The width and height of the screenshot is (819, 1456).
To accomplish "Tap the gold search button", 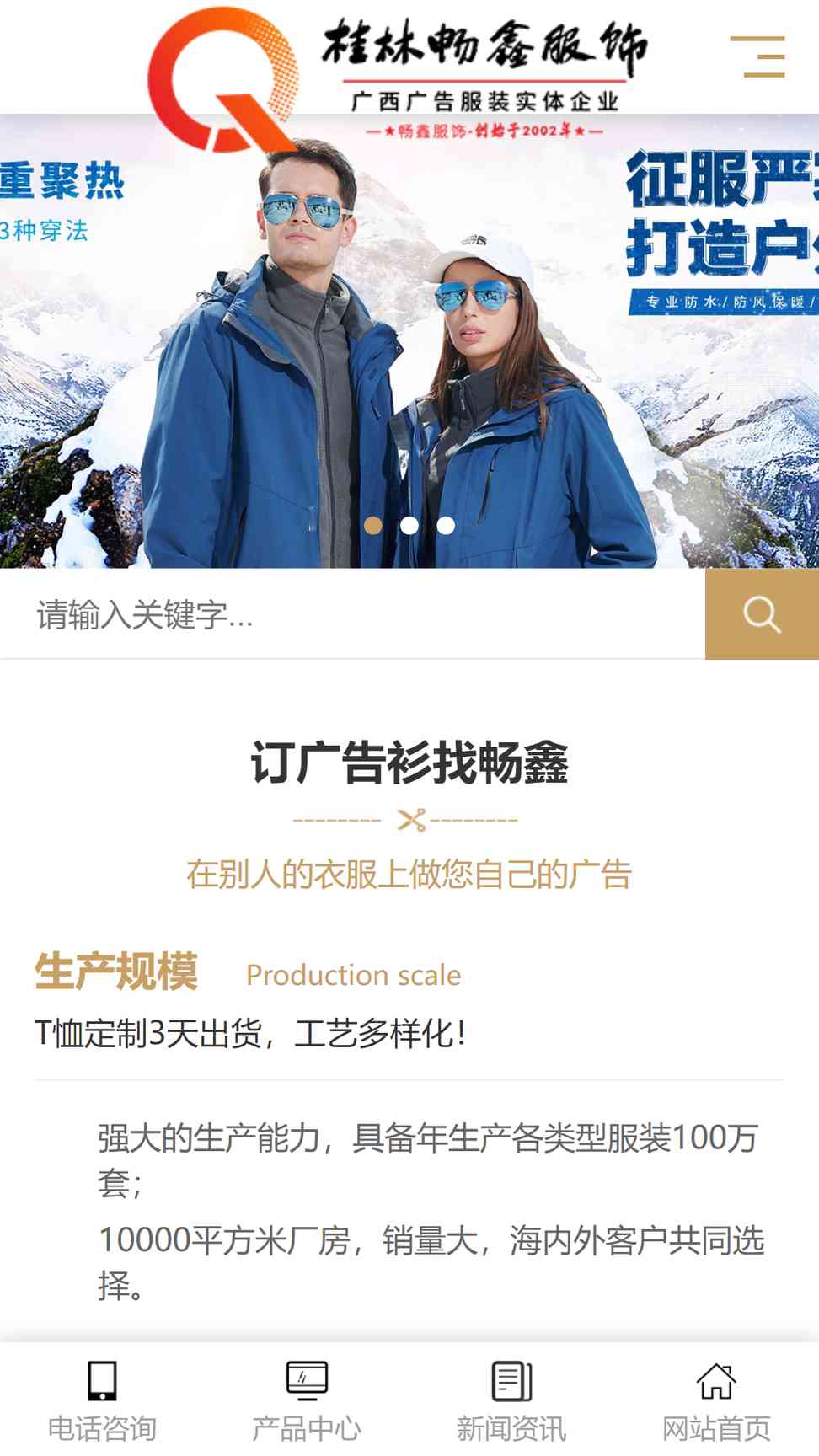I will 762,614.
